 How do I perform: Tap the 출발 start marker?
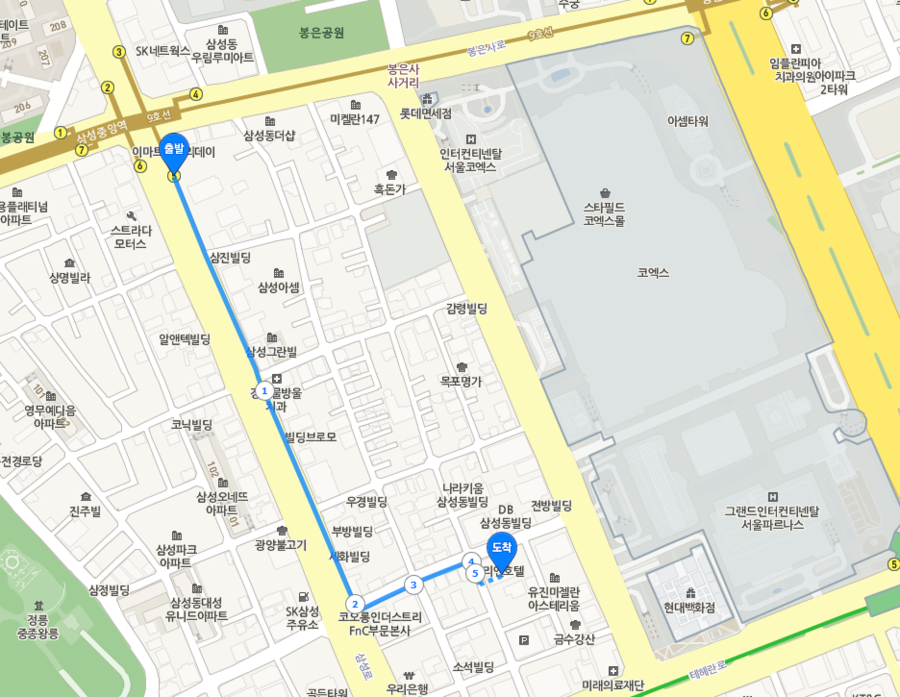pyautogui.click(x=175, y=151)
